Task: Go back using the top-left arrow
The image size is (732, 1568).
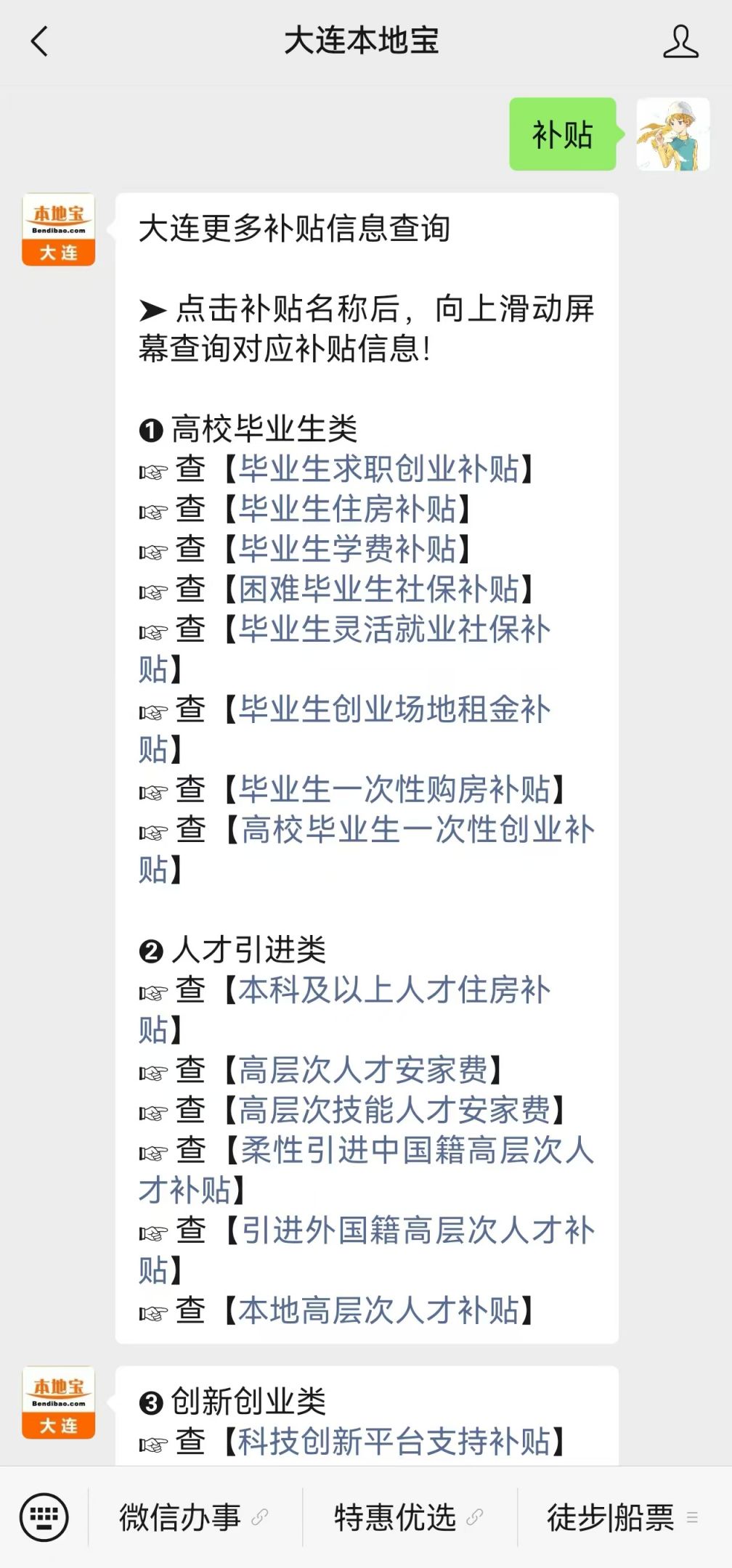Action: pyautogui.click(x=41, y=41)
